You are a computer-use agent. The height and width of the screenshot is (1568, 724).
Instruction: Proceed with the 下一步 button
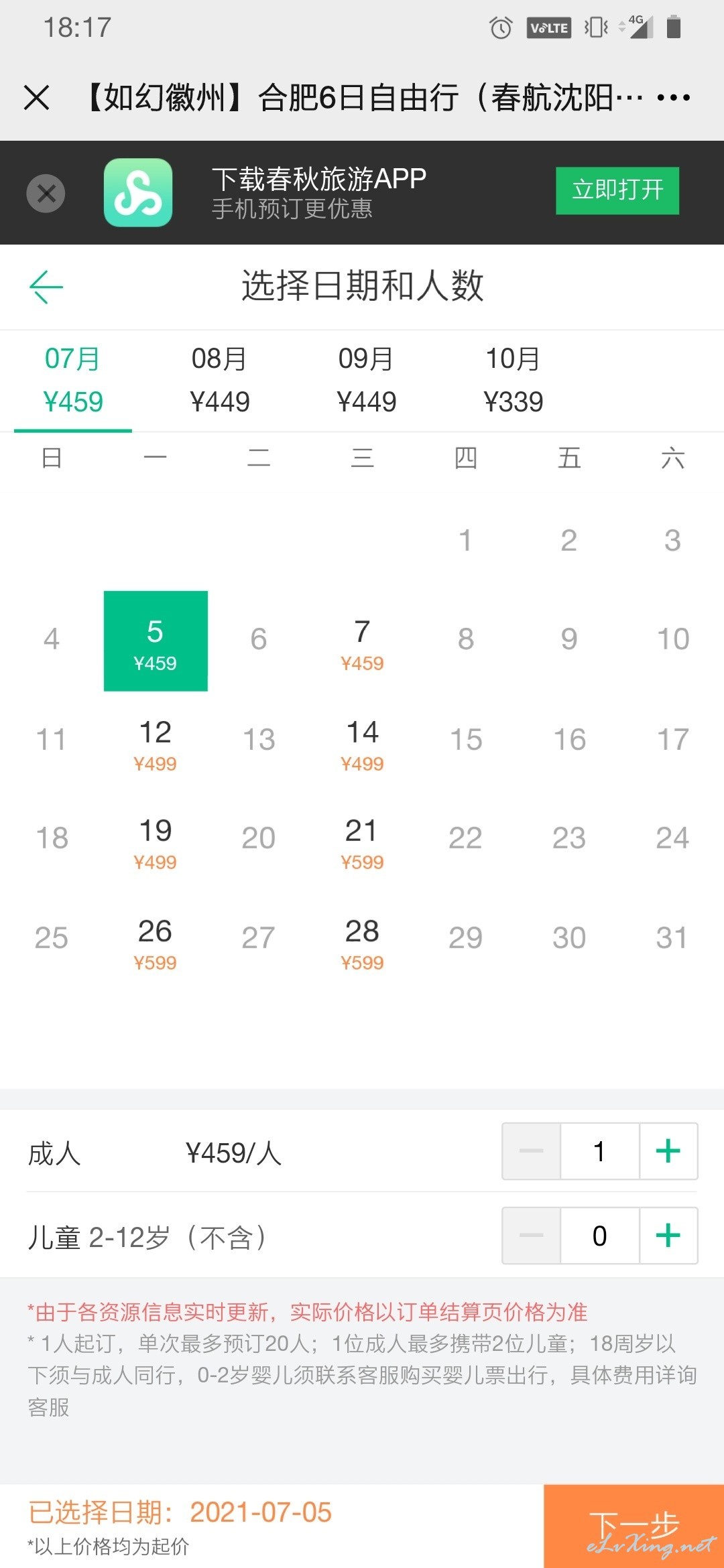pyautogui.click(x=633, y=1526)
